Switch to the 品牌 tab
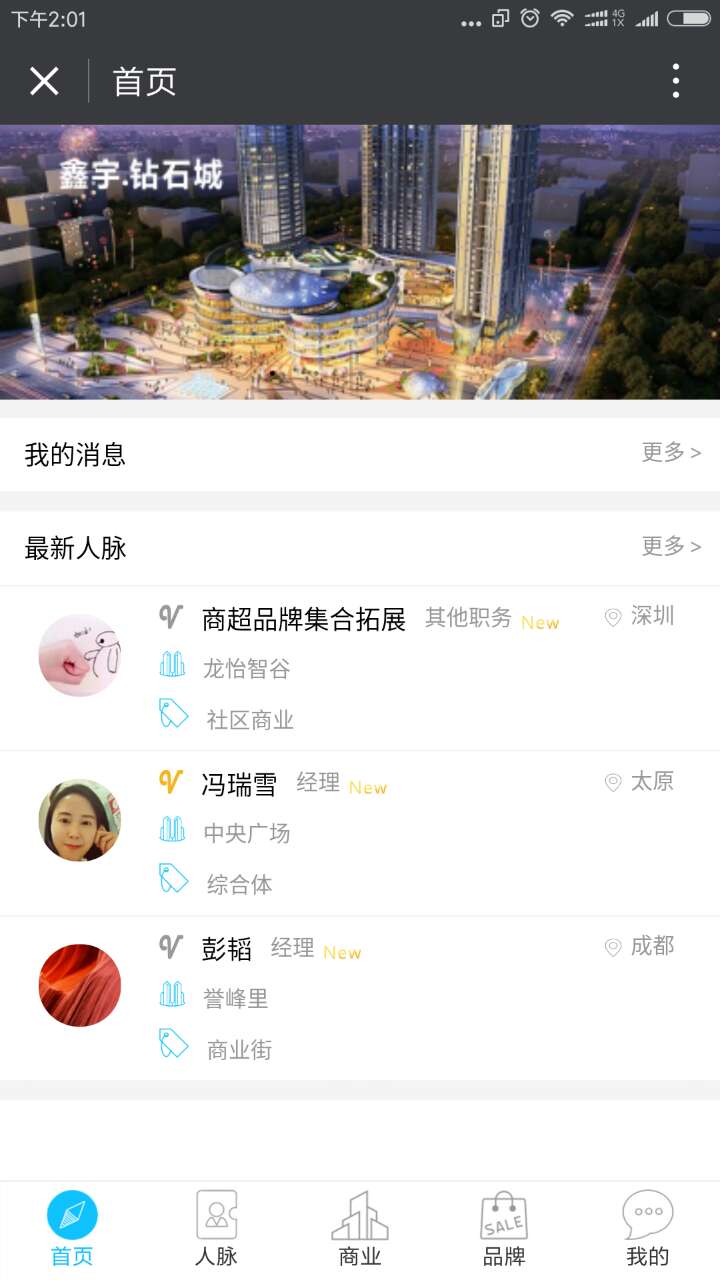Image resolution: width=720 pixels, height=1280 pixels. coord(504,1228)
